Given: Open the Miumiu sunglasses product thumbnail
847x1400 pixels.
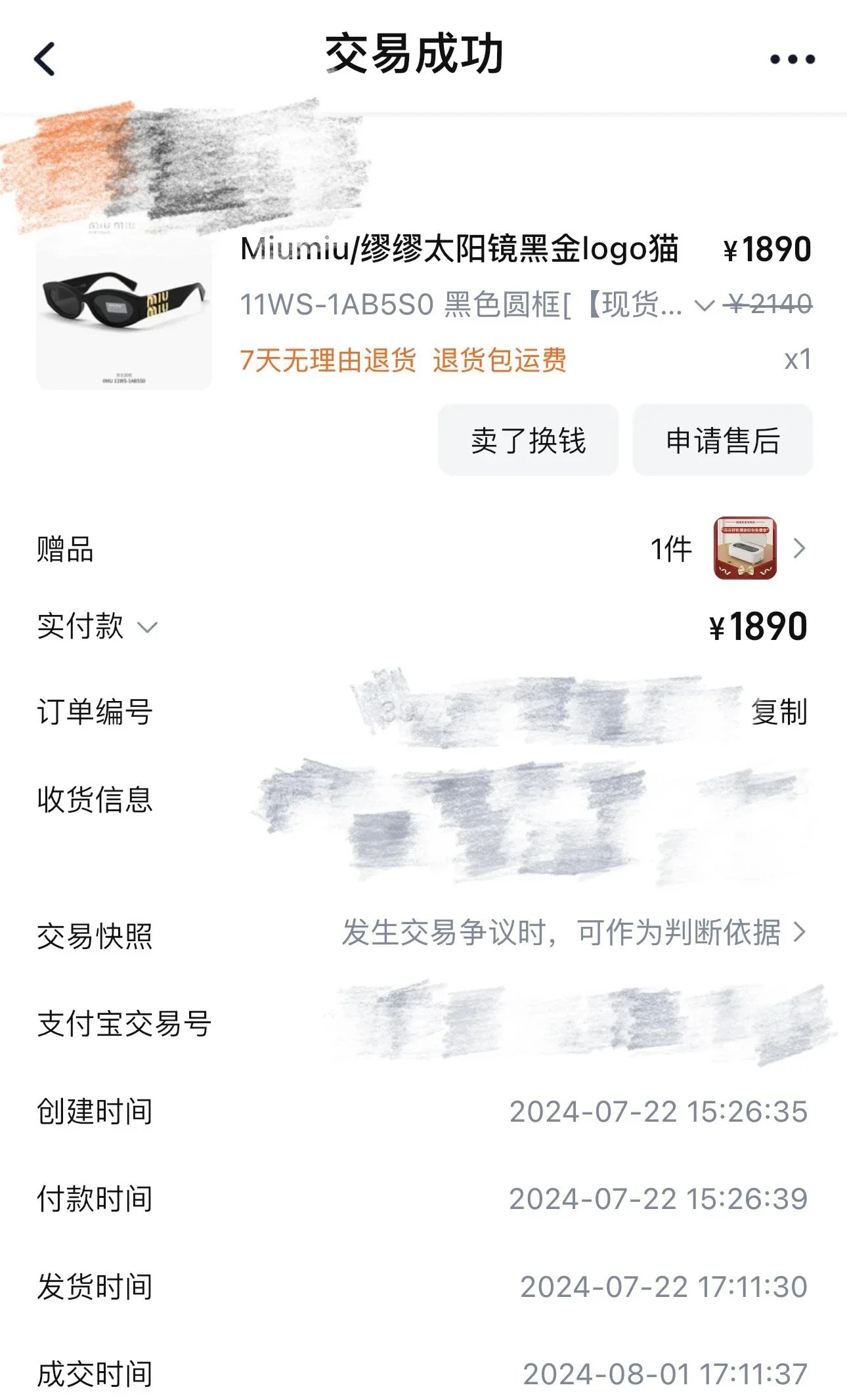Looking at the screenshot, I should click(124, 313).
